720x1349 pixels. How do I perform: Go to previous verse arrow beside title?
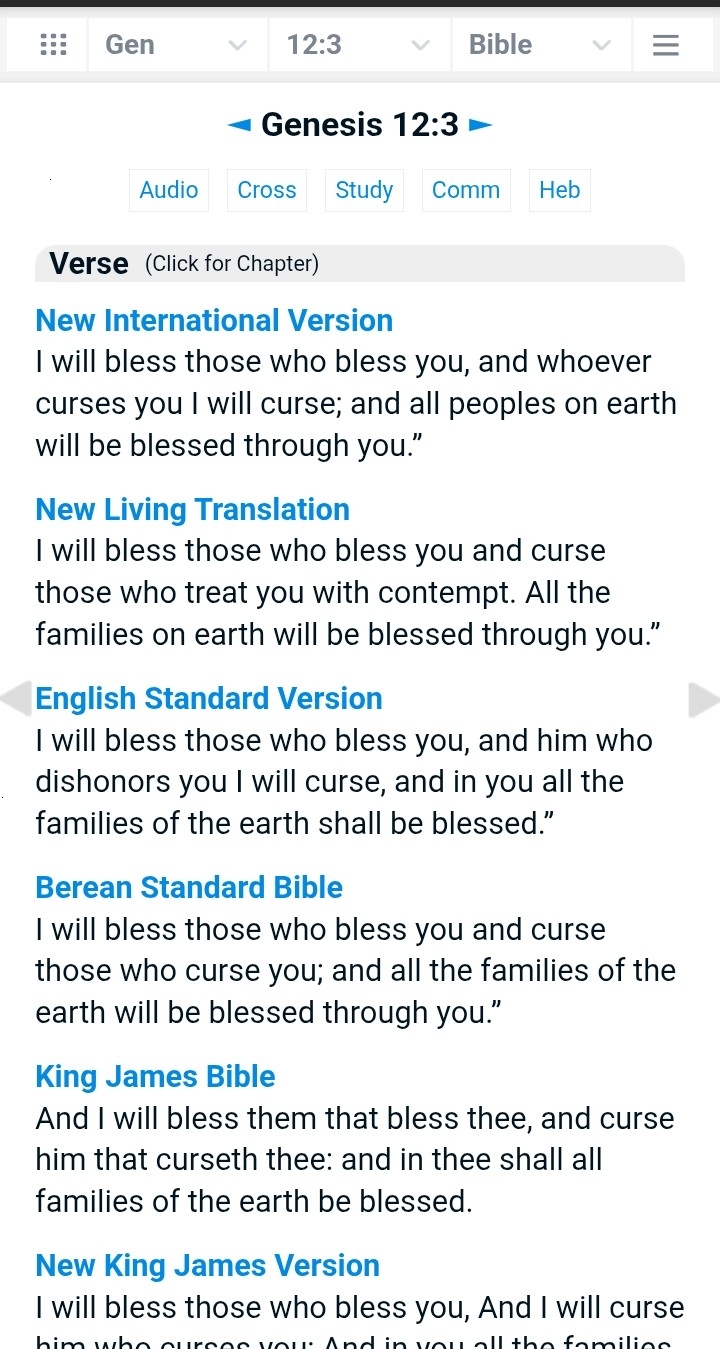239,125
